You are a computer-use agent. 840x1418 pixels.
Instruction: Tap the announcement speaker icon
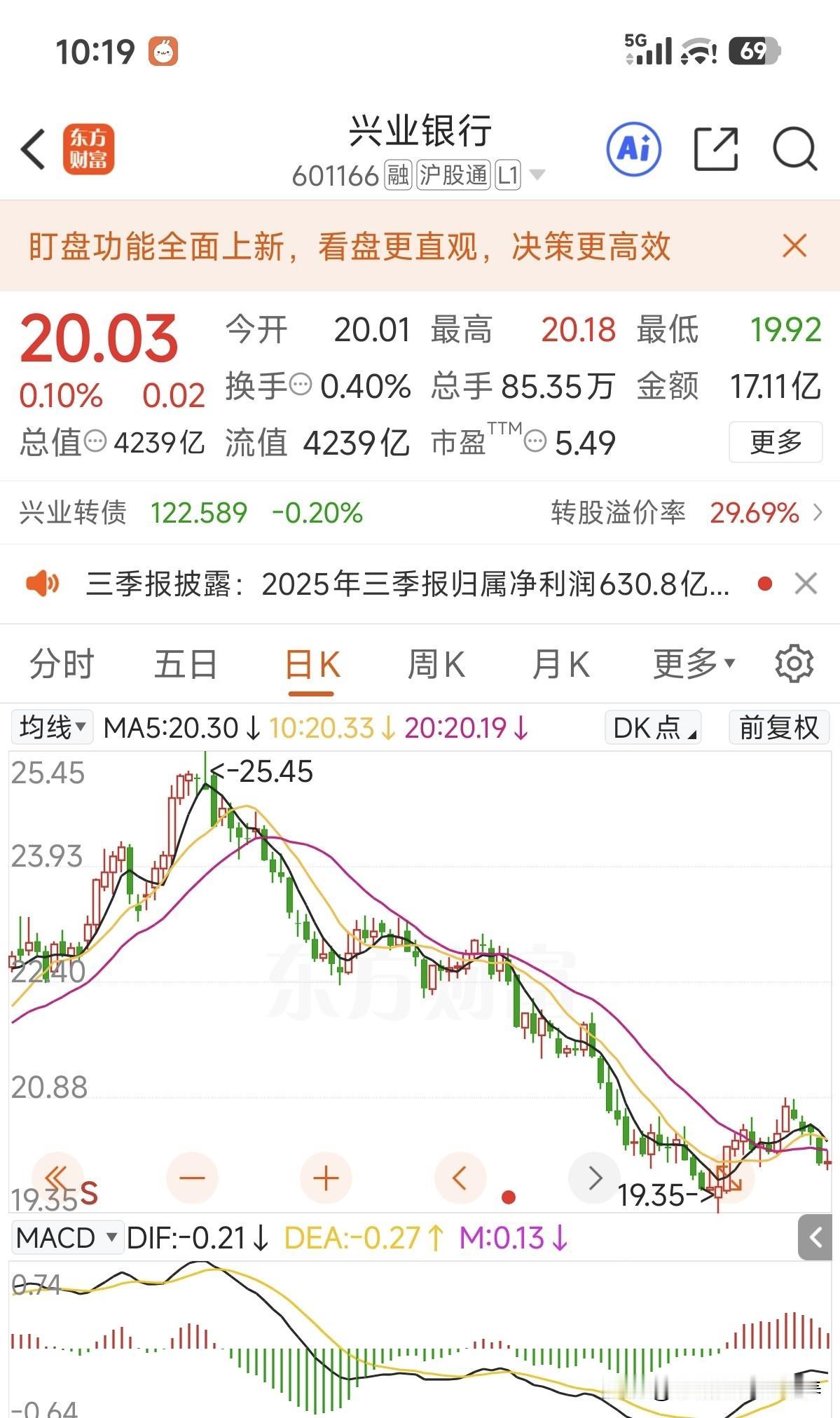pyautogui.click(x=43, y=584)
